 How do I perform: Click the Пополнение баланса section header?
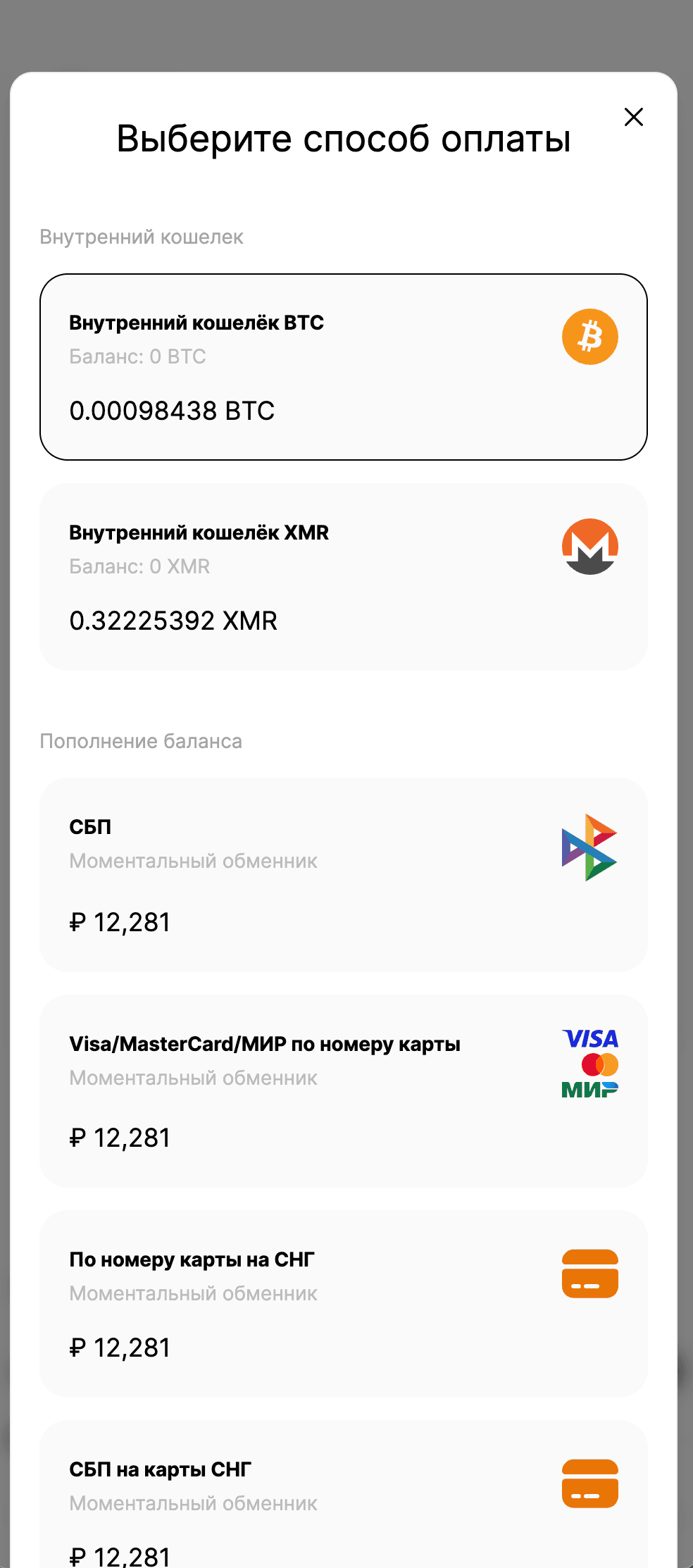141,741
